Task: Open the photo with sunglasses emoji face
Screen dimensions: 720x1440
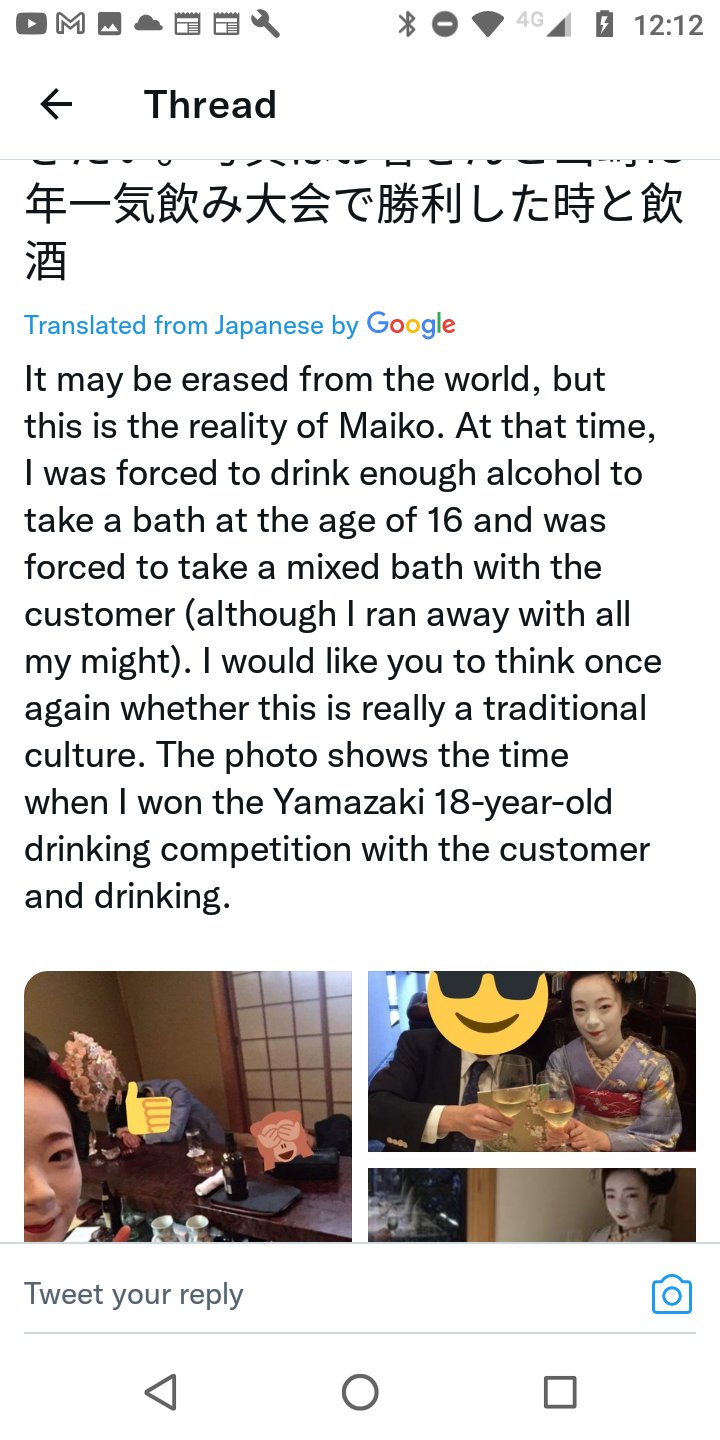Action: coord(531,1060)
